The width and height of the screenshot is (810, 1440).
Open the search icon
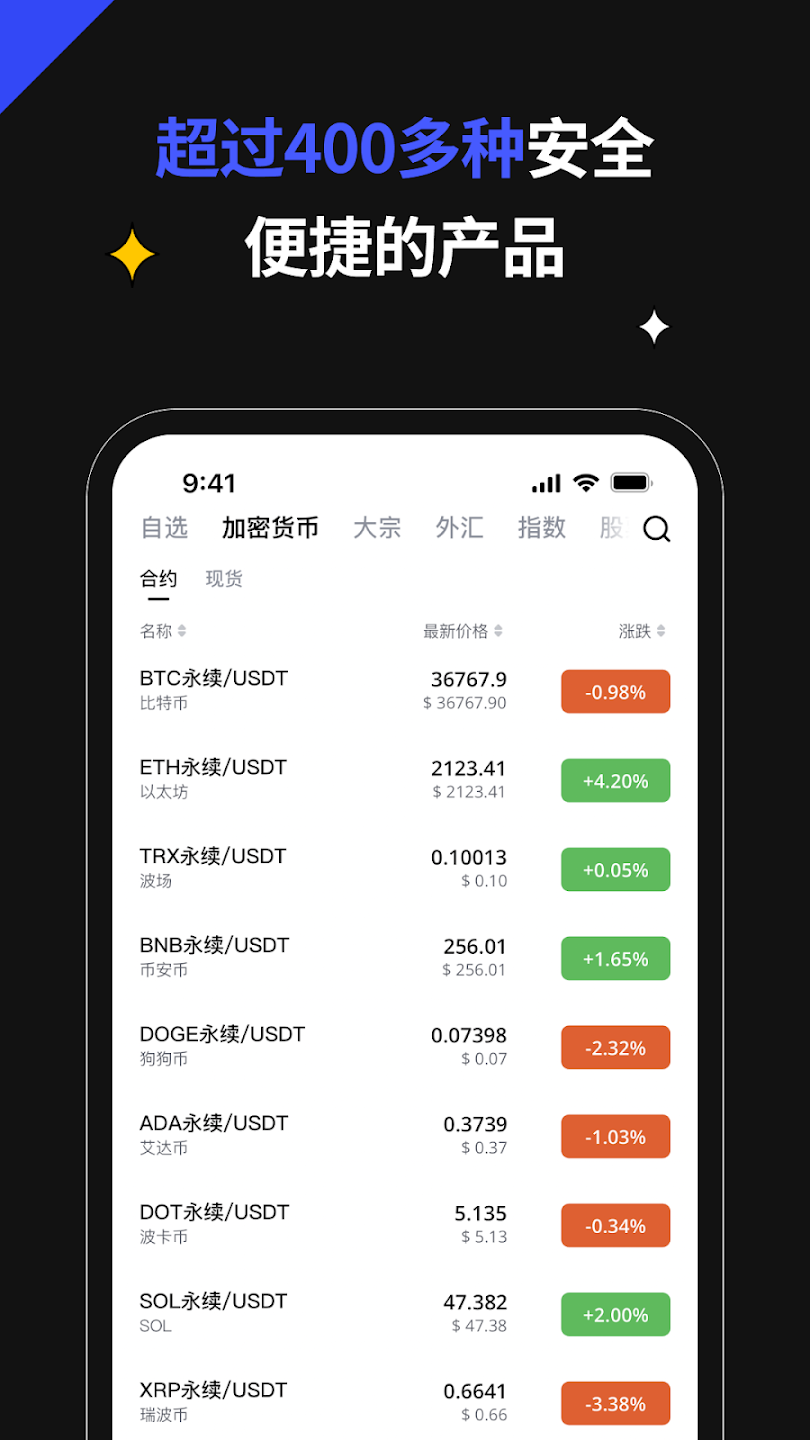coord(657,529)
